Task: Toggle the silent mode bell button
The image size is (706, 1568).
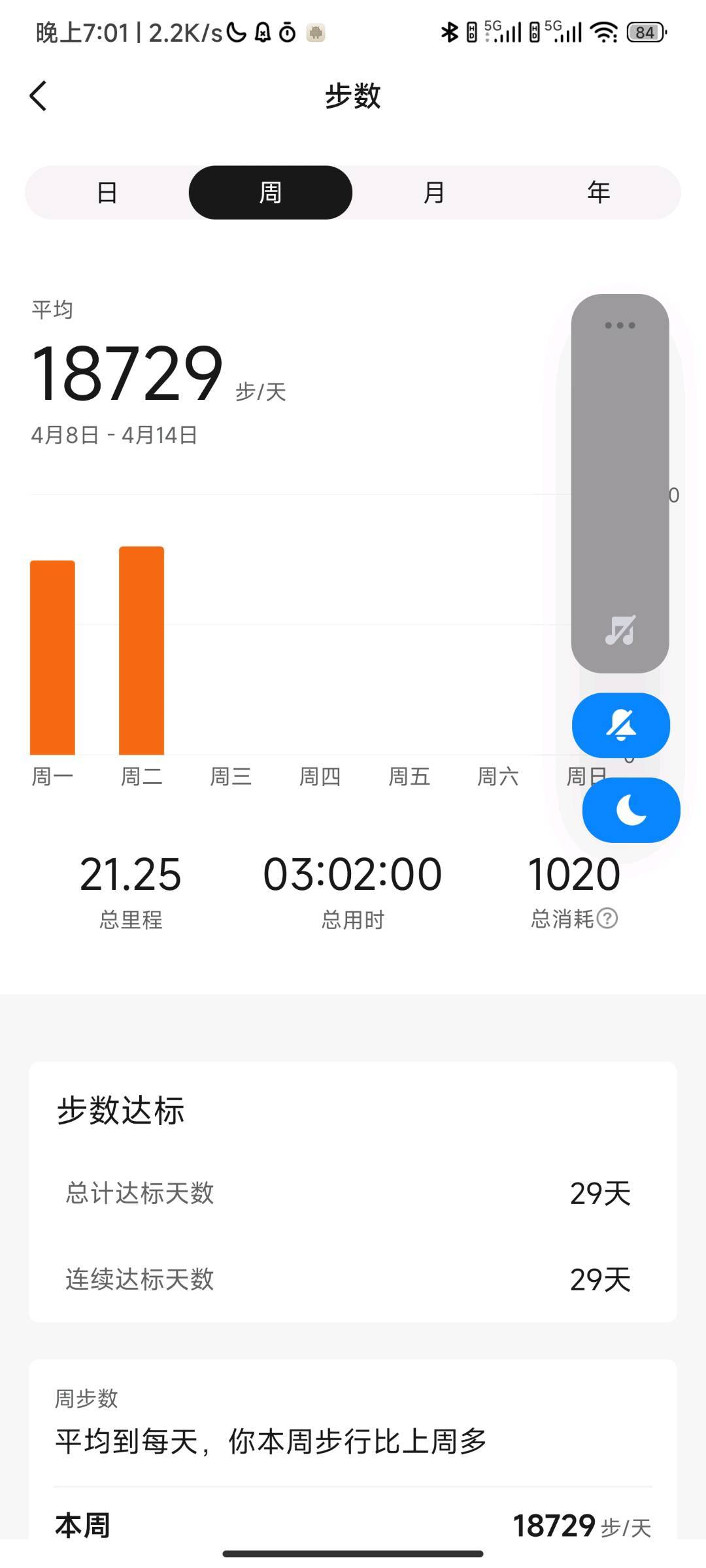Action: [621, 725]
